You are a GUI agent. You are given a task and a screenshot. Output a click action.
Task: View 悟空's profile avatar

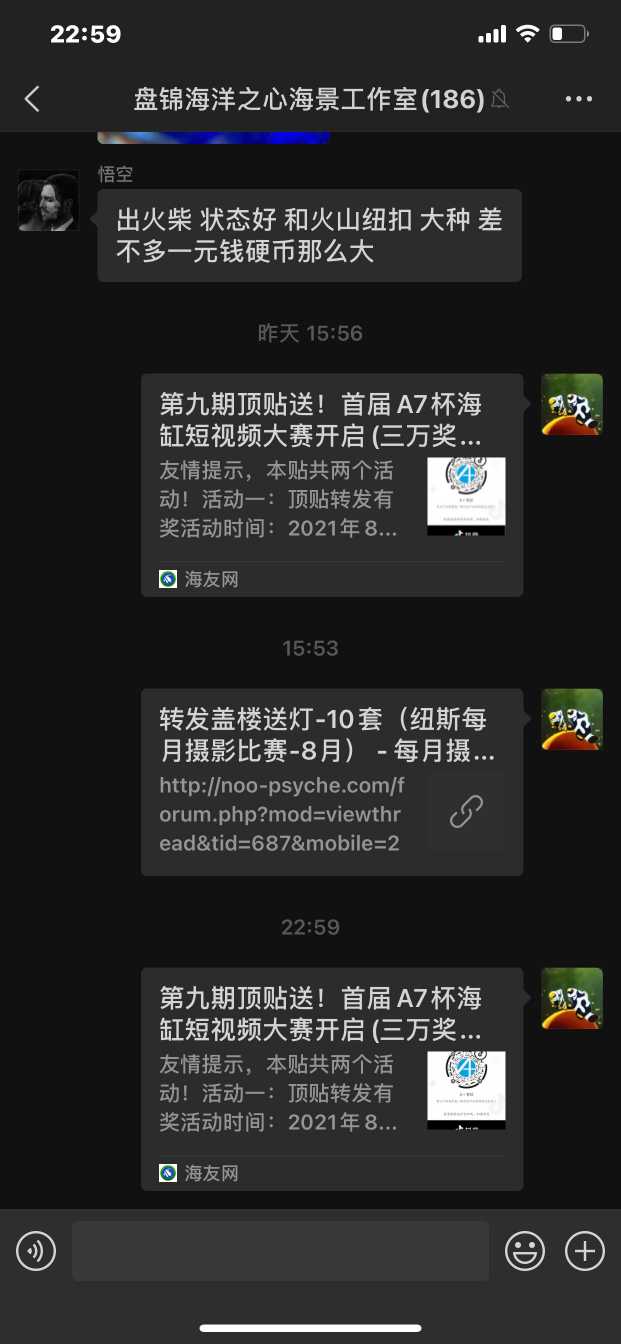(x=48, y=200)
